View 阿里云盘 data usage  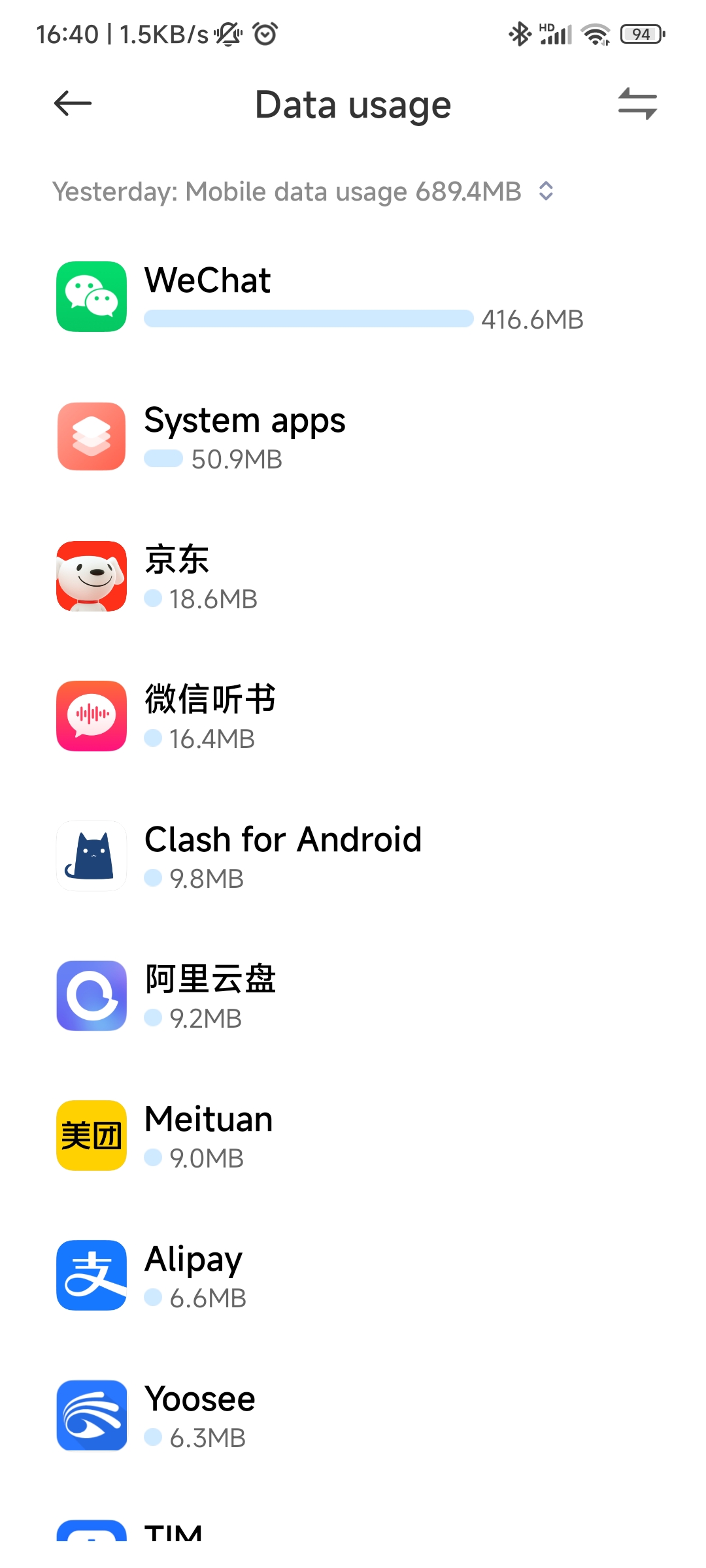(x=353, y=996)
